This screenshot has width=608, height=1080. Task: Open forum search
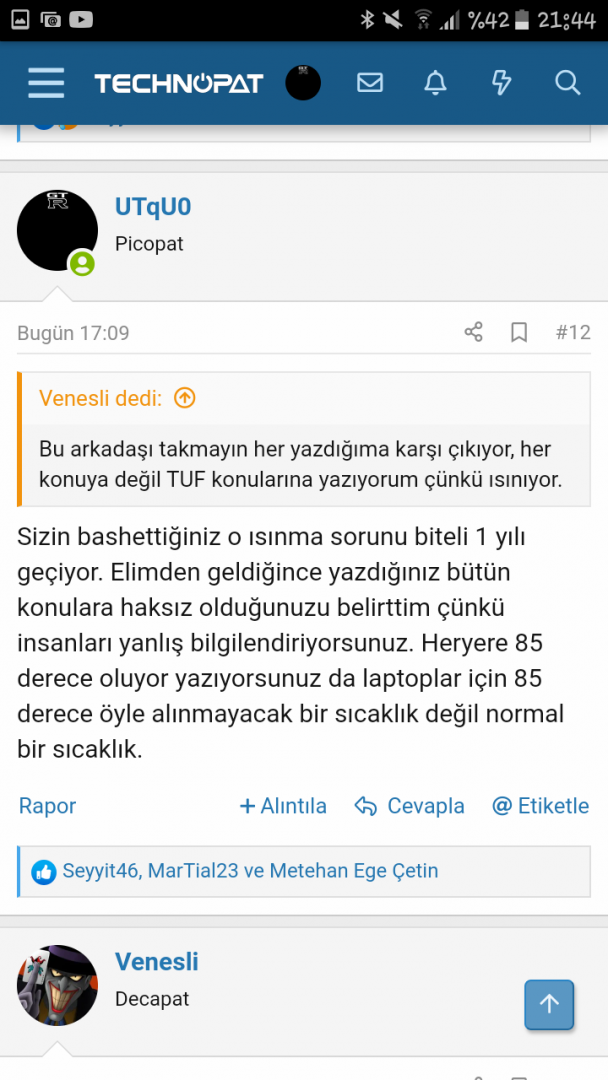pos(568,83)
